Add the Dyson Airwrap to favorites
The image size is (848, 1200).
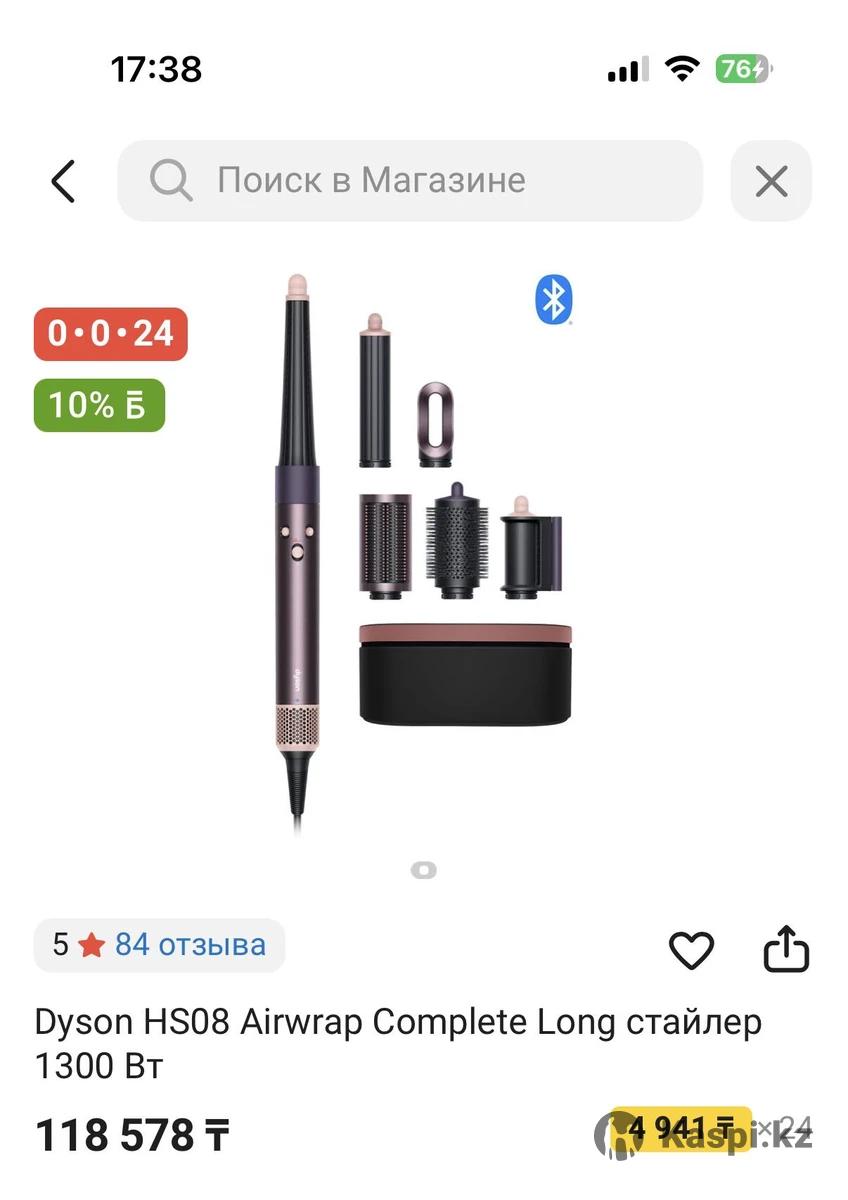coord(691,949)
